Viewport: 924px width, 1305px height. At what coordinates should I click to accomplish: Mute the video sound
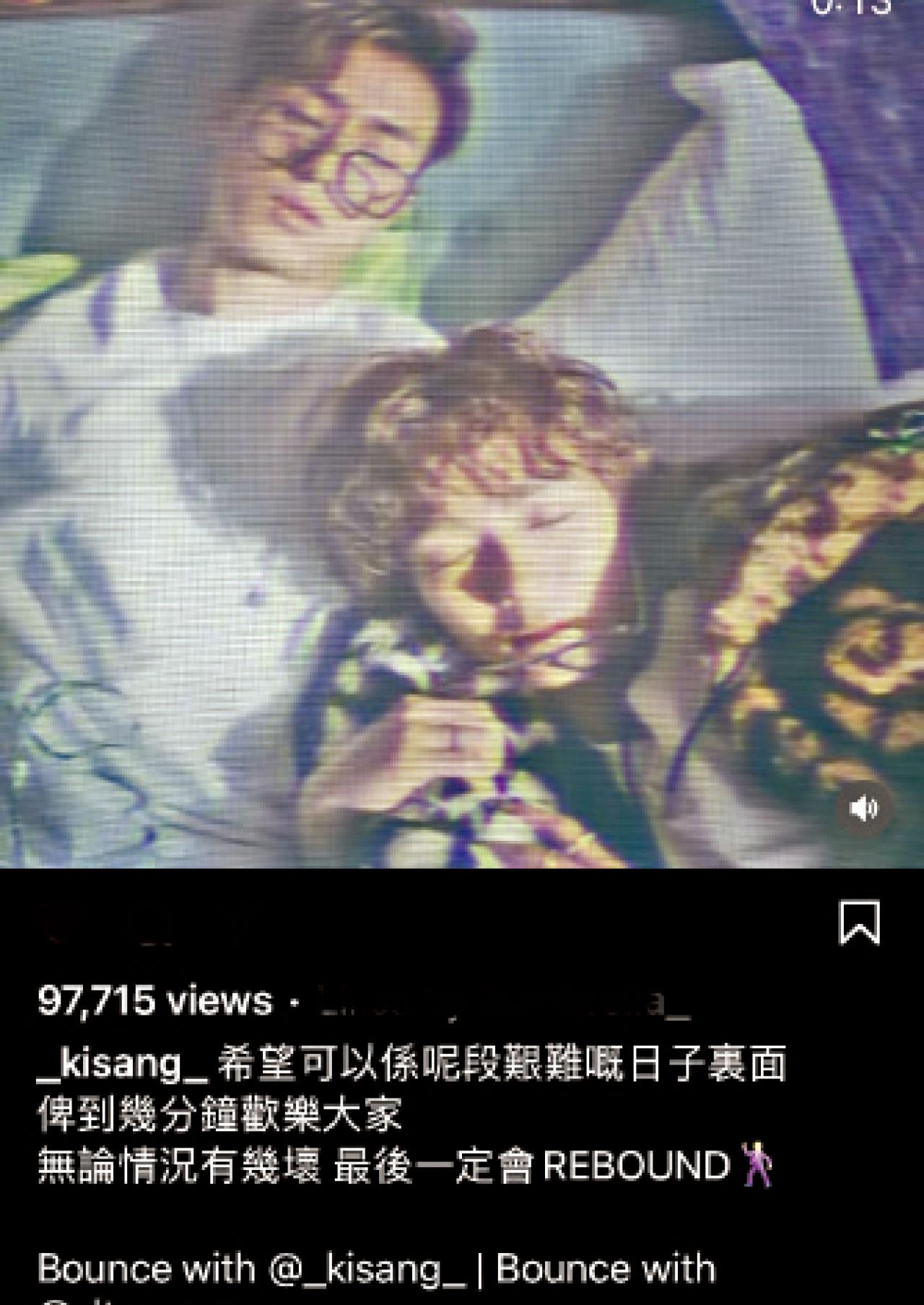[x=864, y=808]
